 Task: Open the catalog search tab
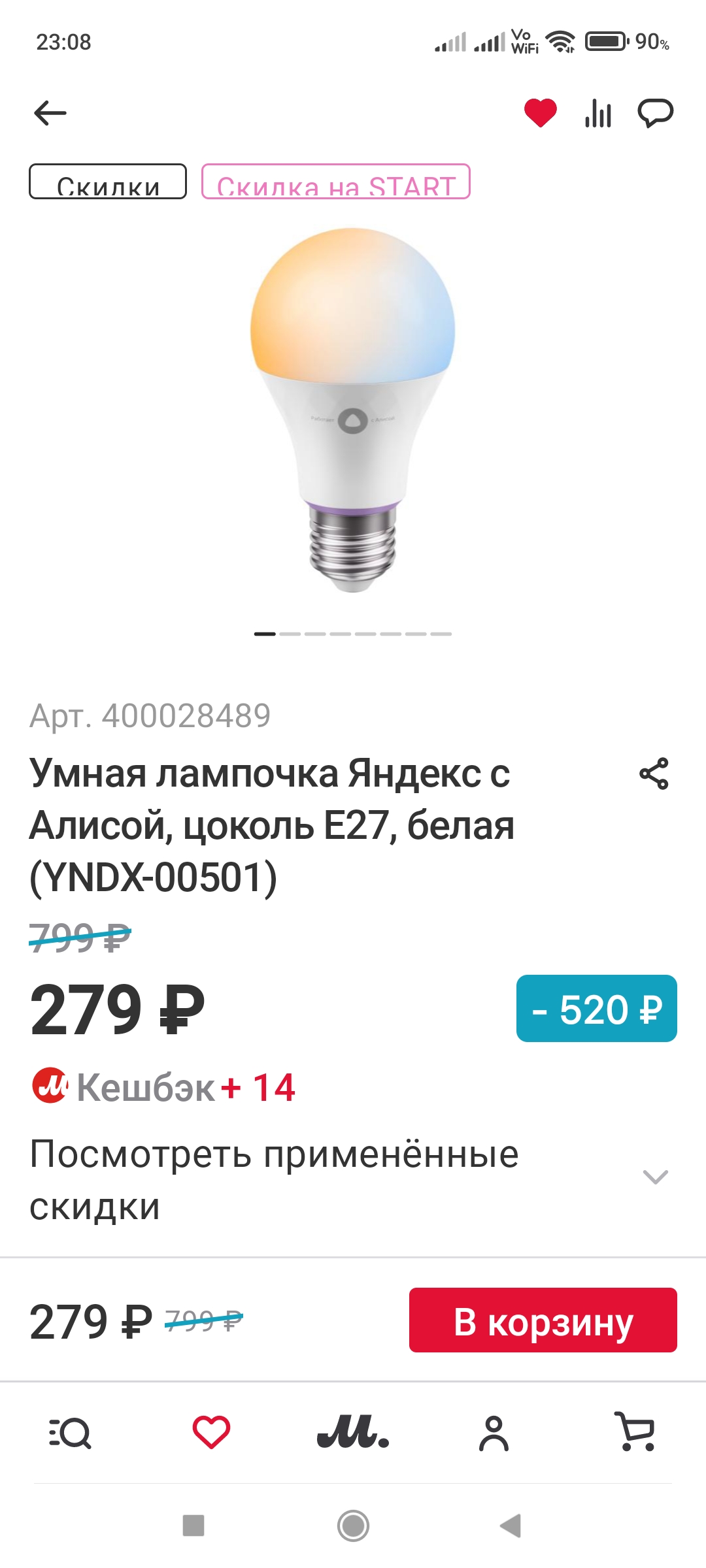(71, 1433)
